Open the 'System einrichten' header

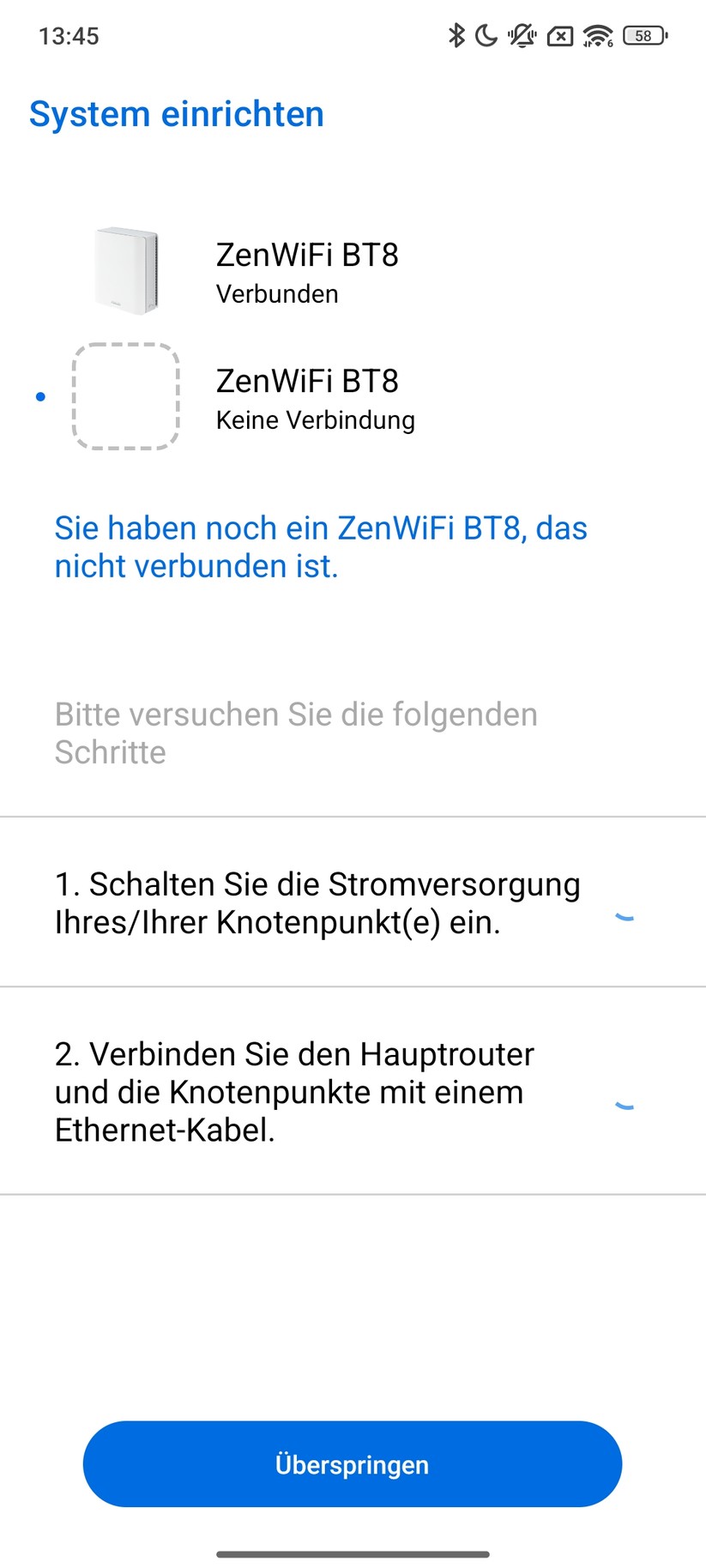click(177, 113)
